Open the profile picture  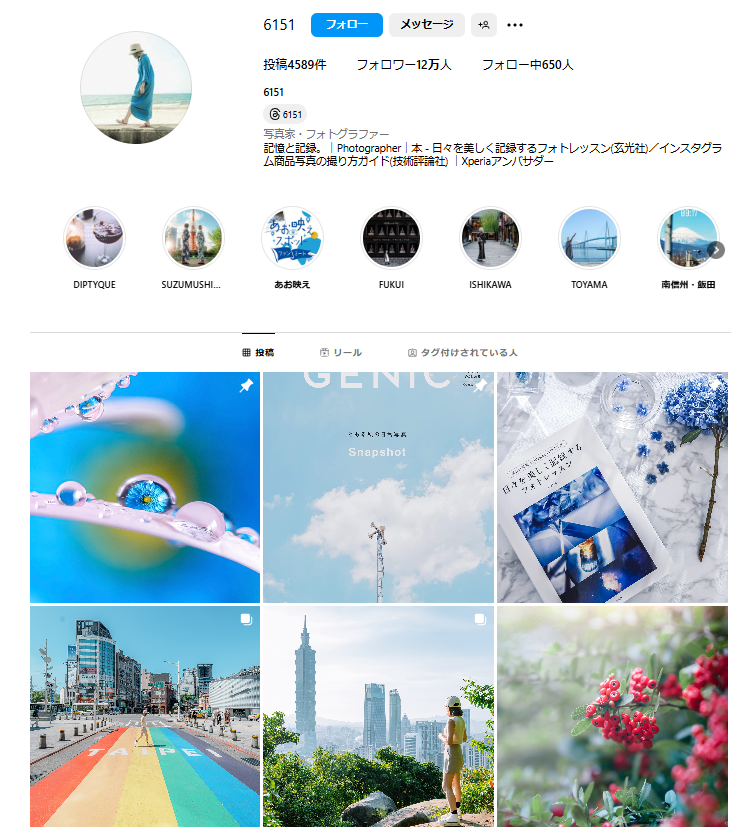136,88
